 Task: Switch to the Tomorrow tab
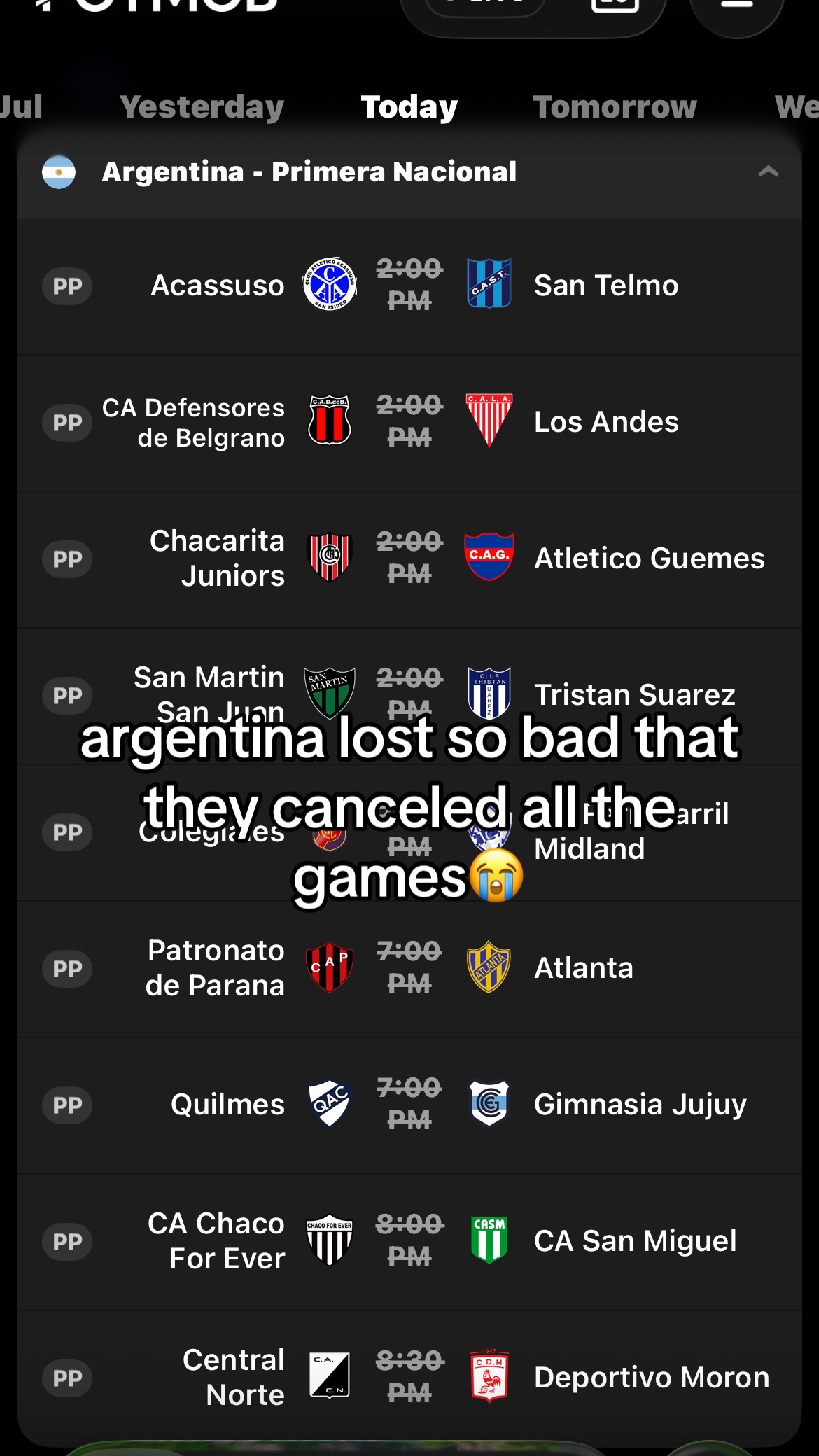point(615,107)
